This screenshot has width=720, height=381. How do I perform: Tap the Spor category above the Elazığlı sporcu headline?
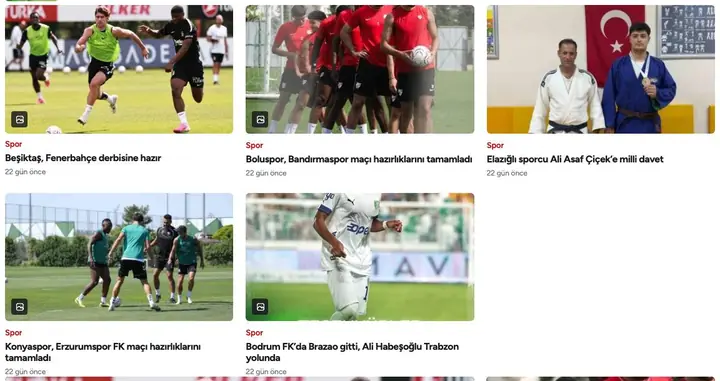pyautogui.click(x=495, y=146)
